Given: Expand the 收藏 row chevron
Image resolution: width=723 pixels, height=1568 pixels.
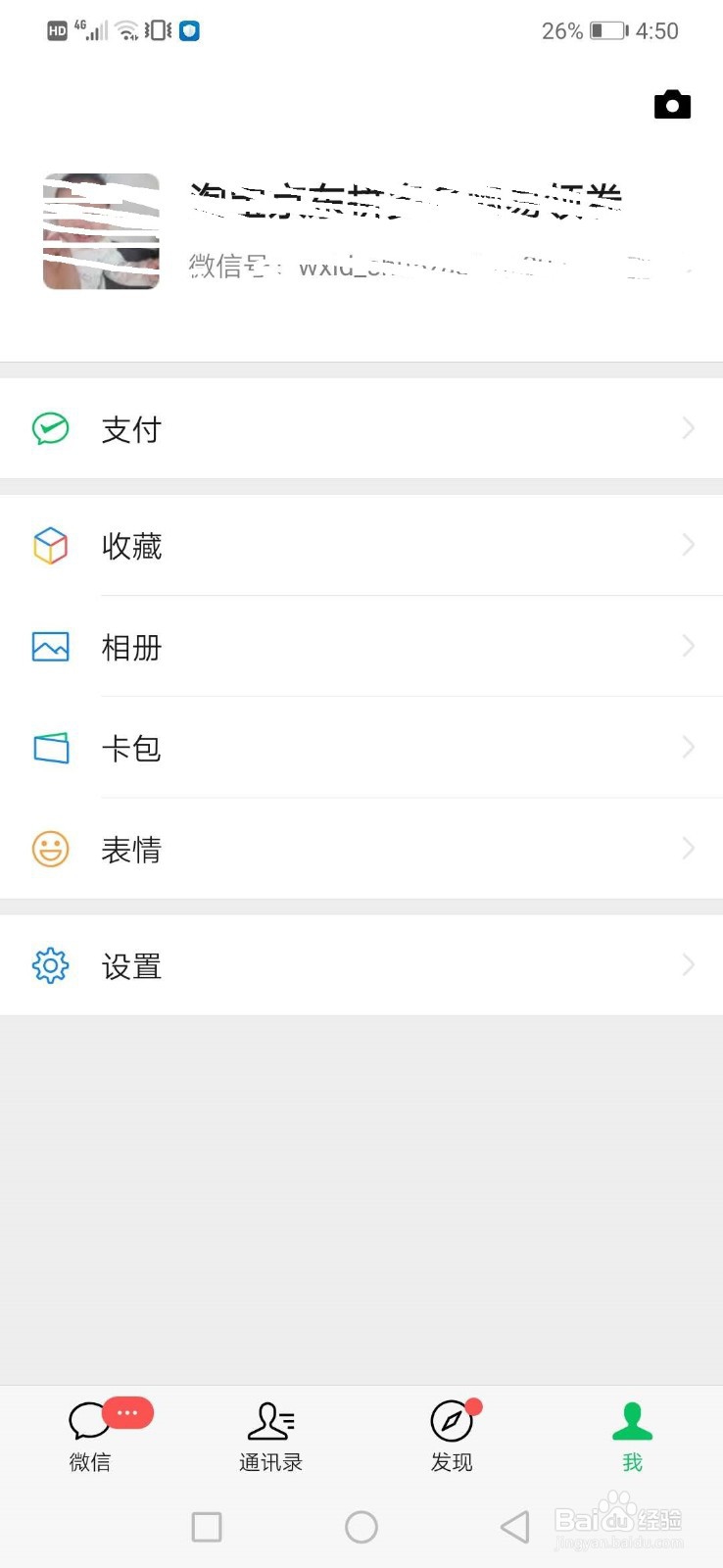Looking at the screenshot, I should (x=690, y=546).
